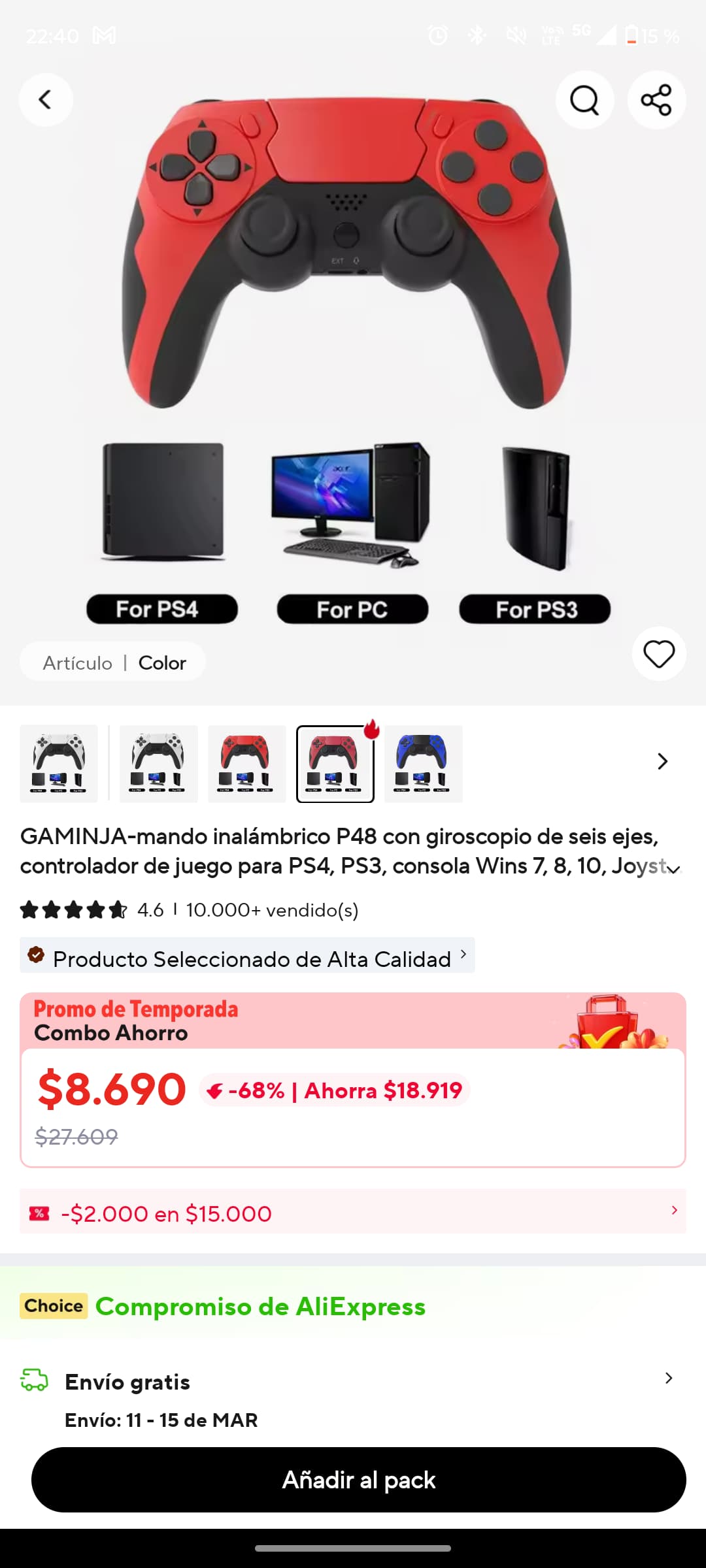Select the blue controller color thumbnail

(x=423, y=763)
